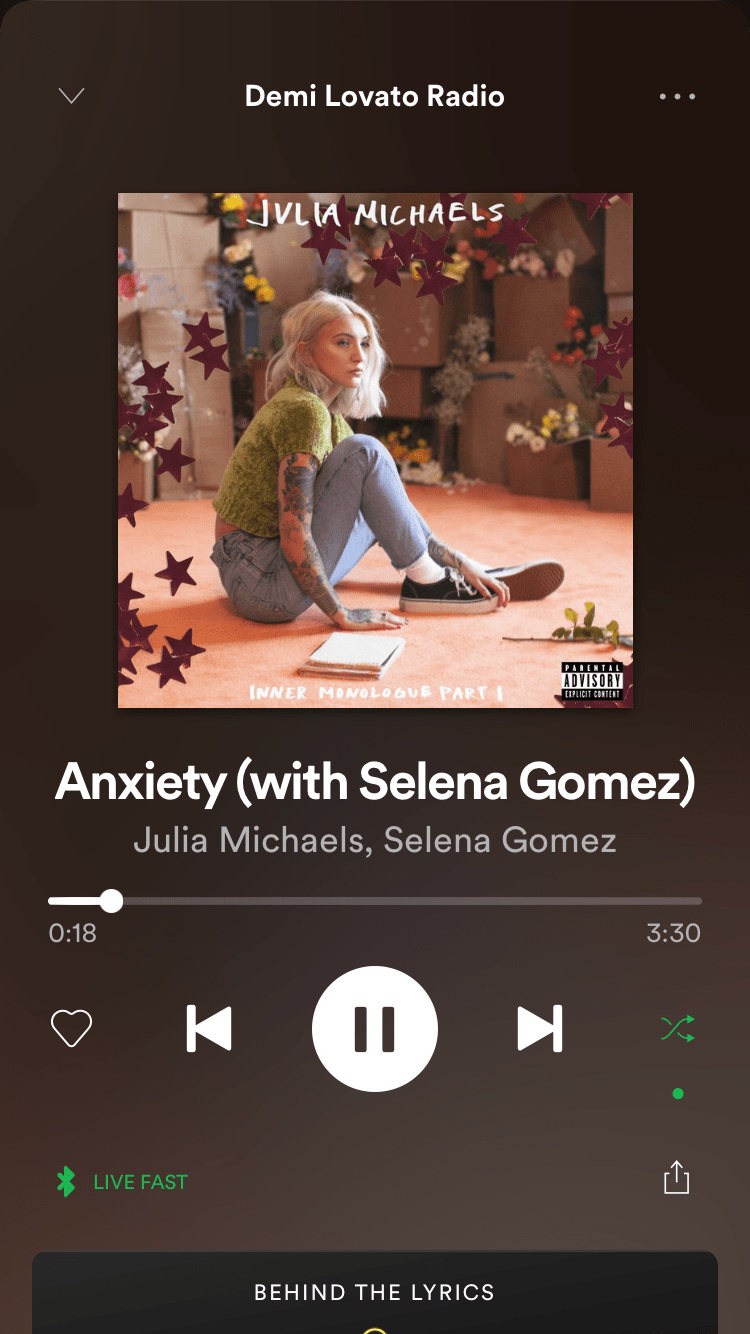The width and height of the screenshot is (750, 1334).
Task: Like the song Anxiety
Action: pyautogui.click(x=71, y=1028)
